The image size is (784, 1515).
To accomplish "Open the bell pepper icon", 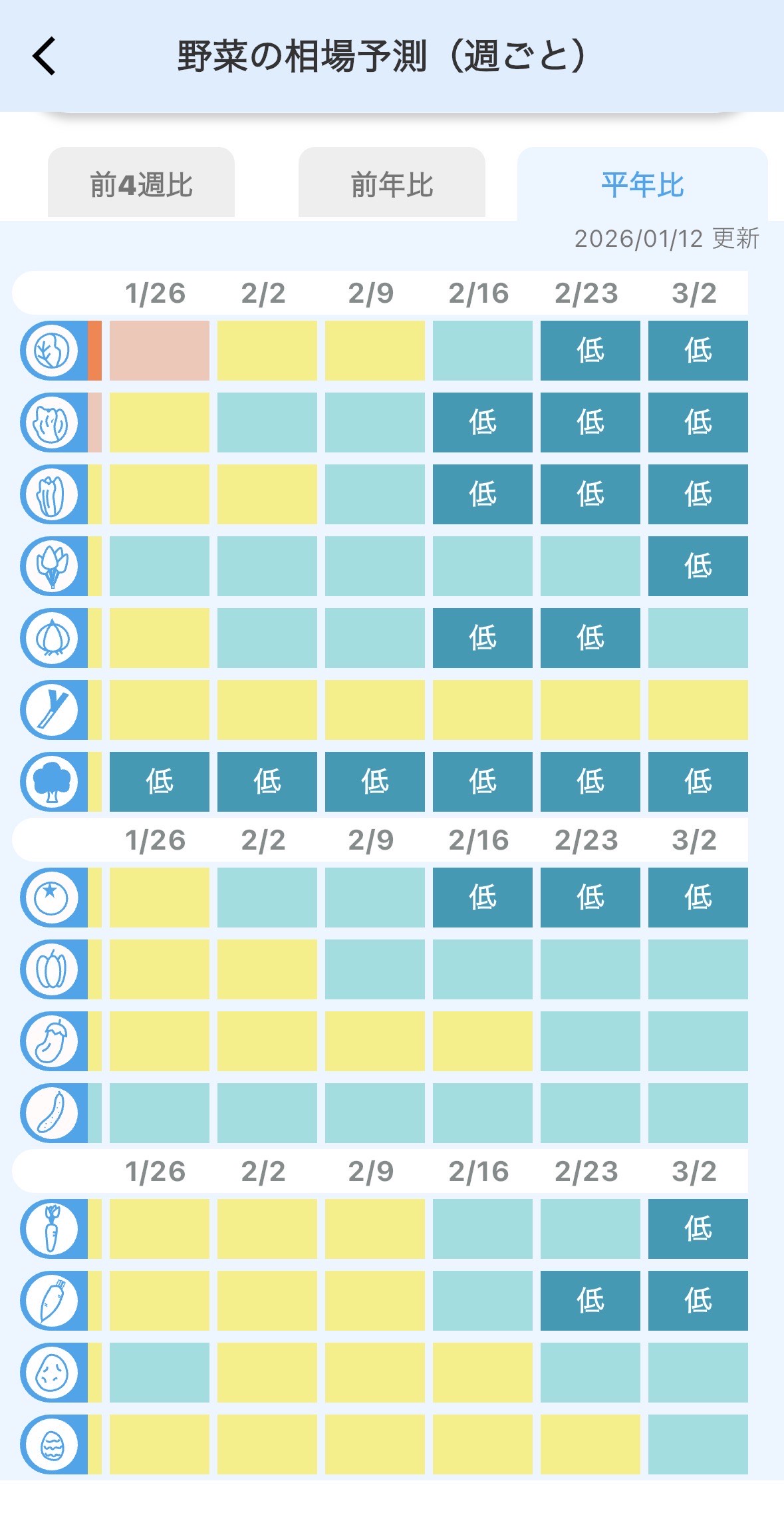I will pos(53,969).
